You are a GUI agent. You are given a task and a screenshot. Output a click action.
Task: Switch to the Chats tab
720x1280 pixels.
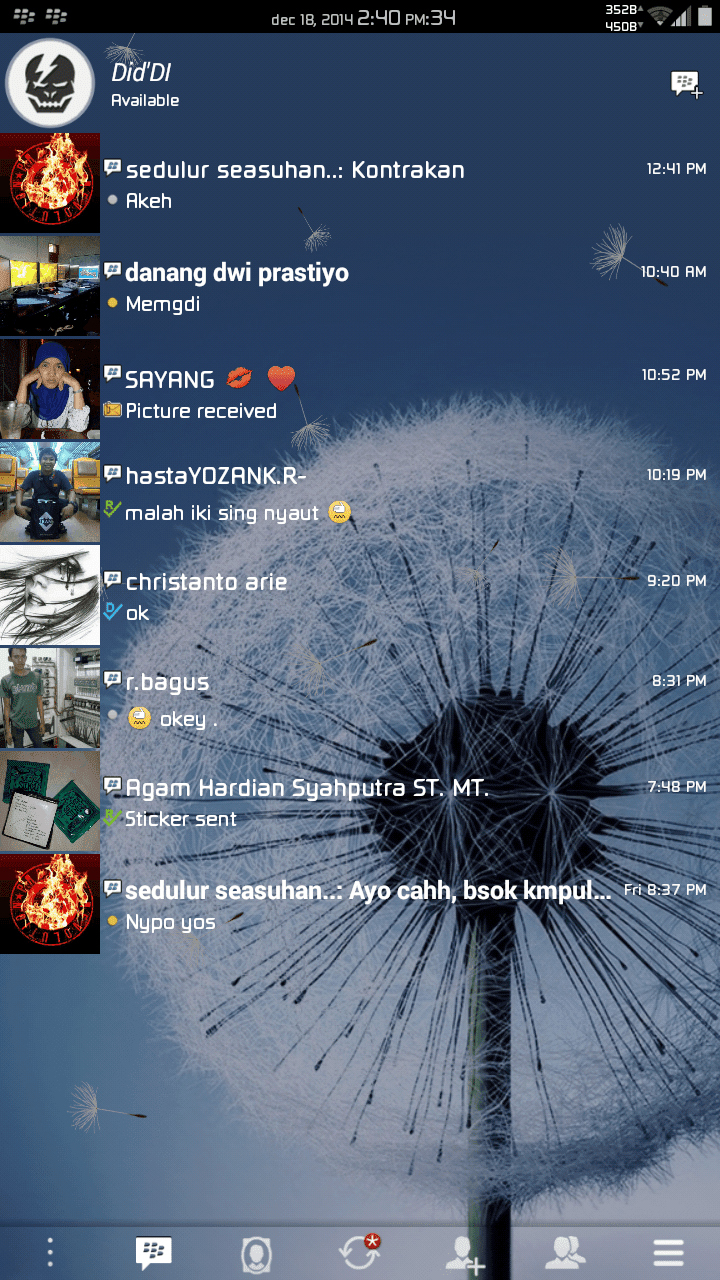(153, 1253)
